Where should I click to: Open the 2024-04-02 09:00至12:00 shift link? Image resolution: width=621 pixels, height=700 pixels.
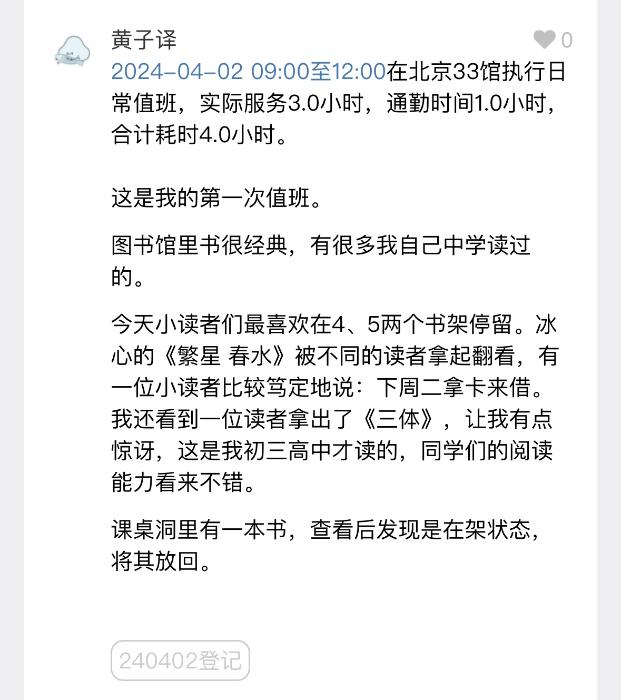coord(247,72)
